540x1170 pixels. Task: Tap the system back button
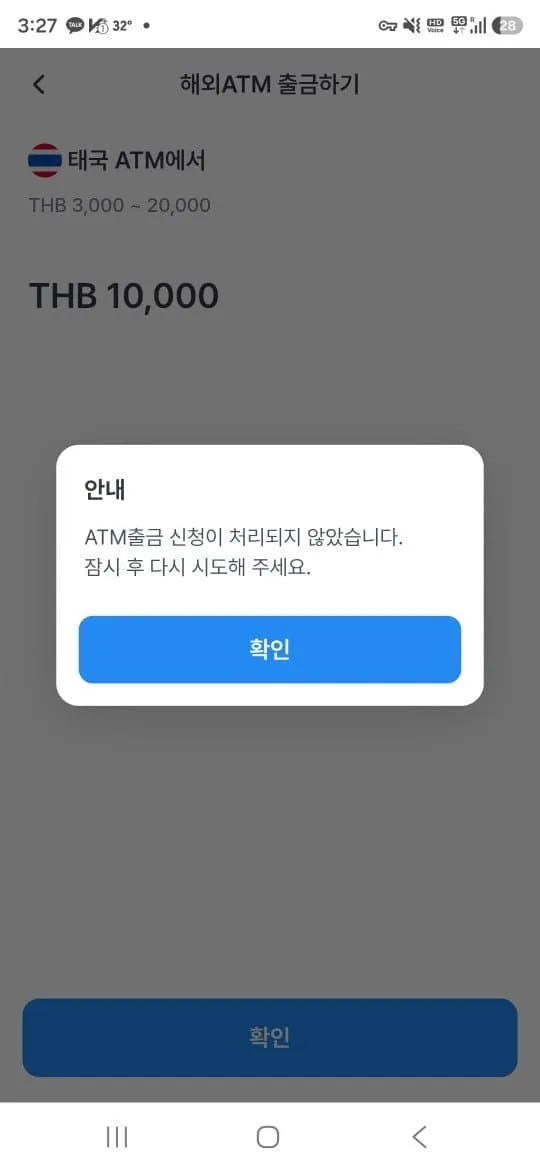point(419,1136)
